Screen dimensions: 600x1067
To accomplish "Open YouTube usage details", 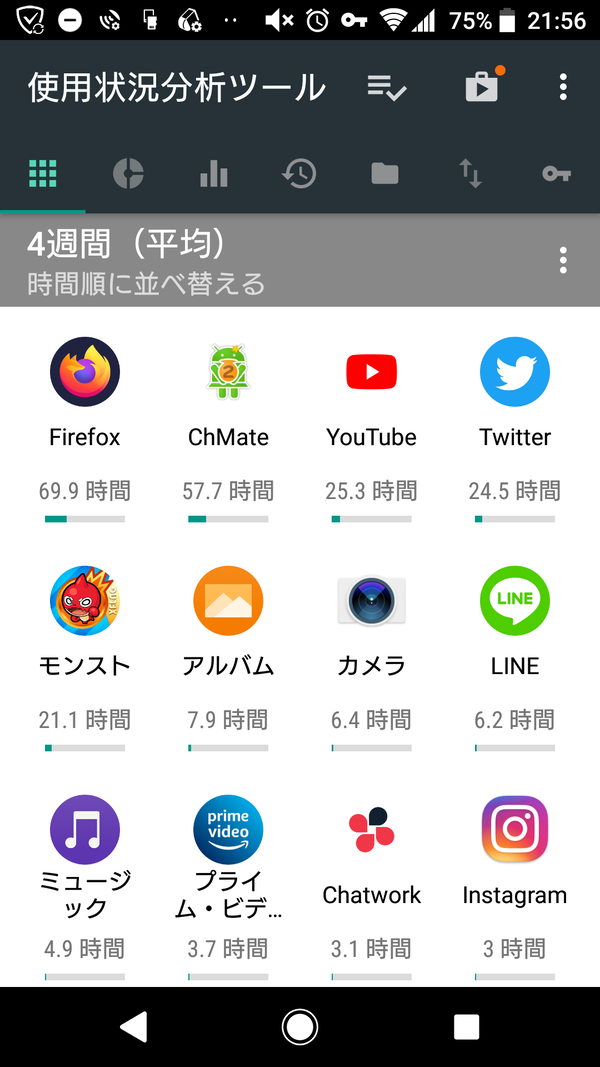I will [371, 429].
